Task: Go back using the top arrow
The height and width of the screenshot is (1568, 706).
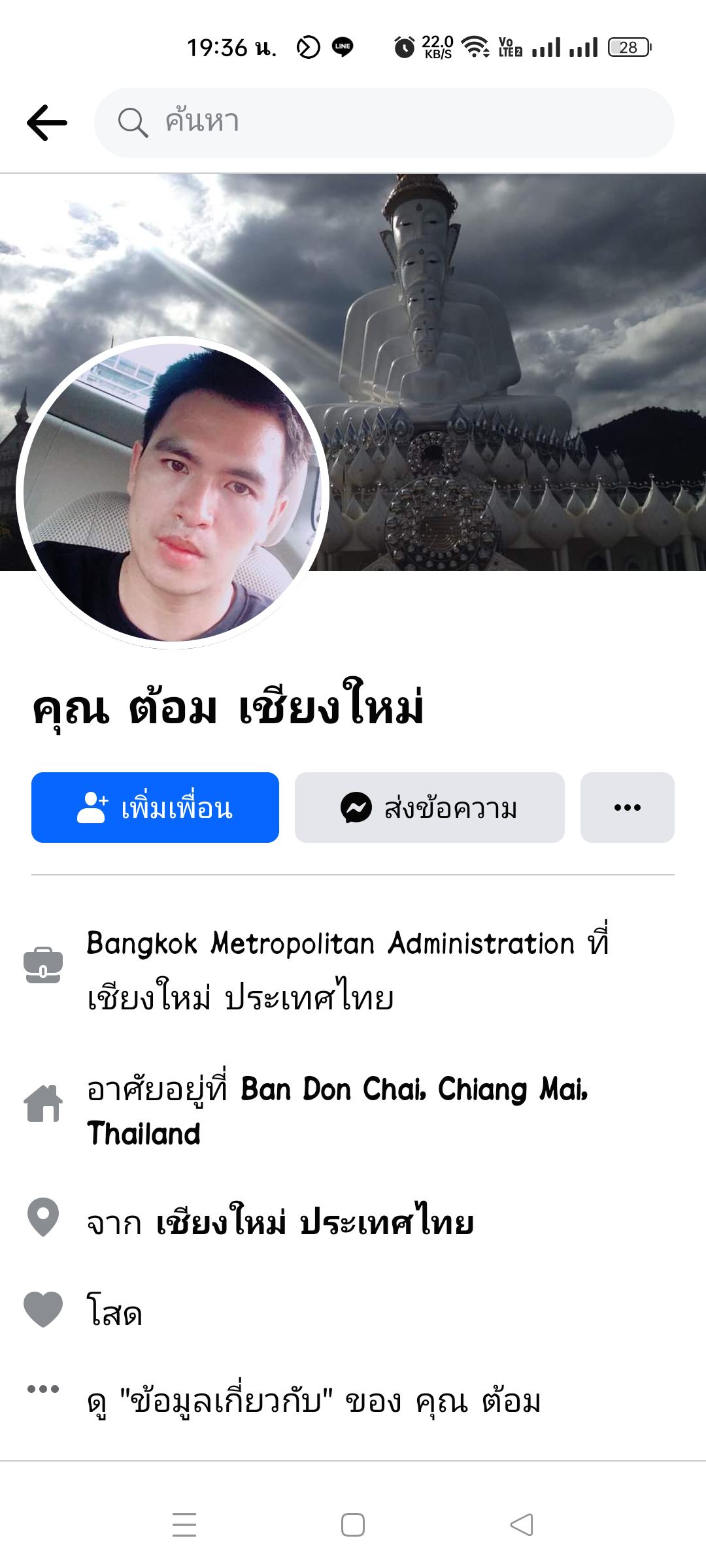Action: [47, 123]
